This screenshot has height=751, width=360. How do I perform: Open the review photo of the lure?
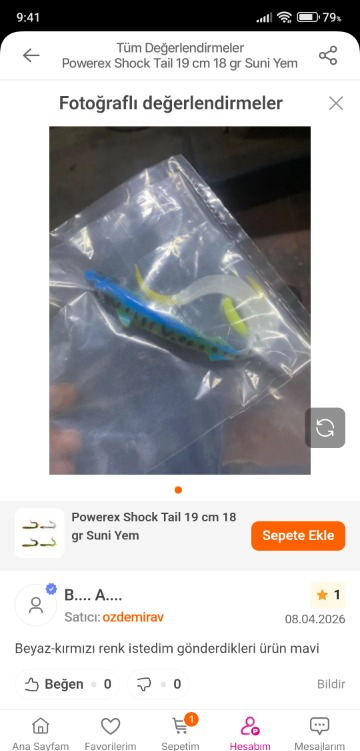coord(180,300)
